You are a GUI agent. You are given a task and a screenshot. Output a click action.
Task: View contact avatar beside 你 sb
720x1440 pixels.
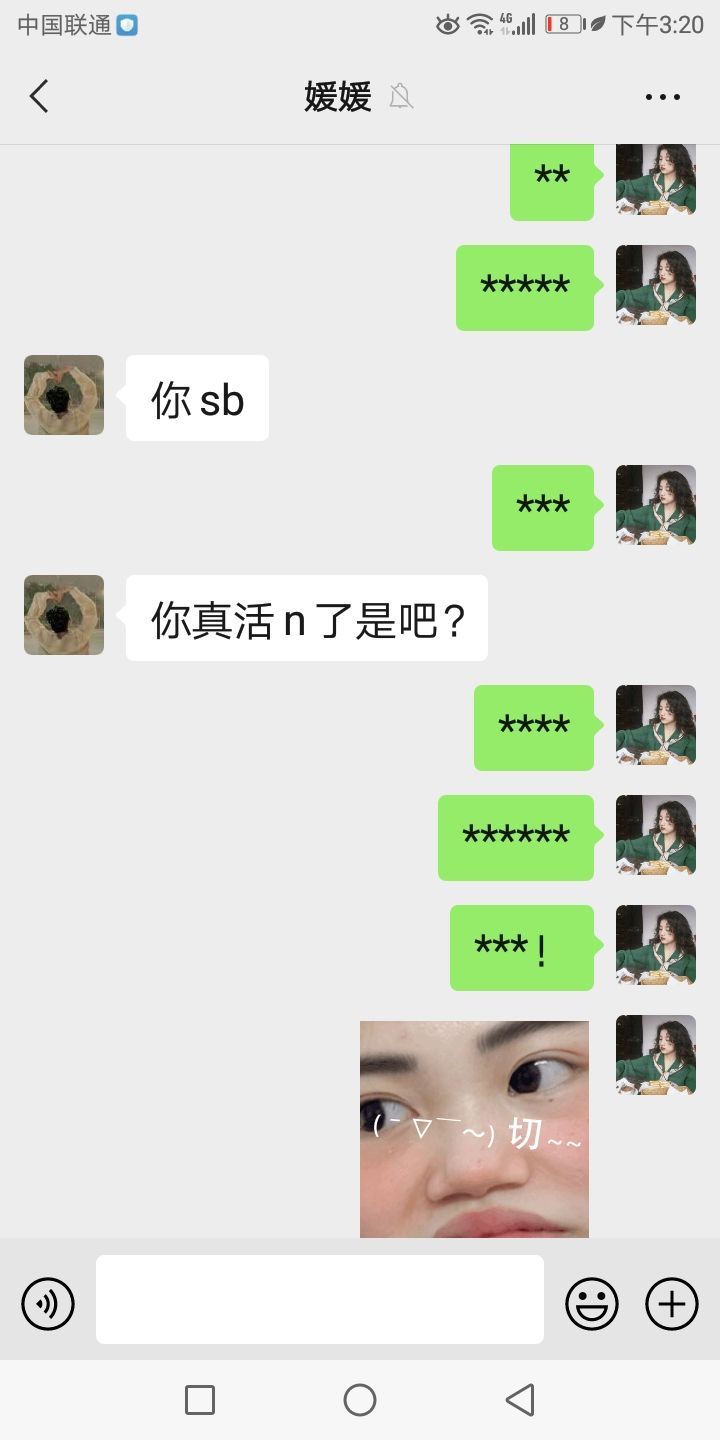[x=64, y=395]
